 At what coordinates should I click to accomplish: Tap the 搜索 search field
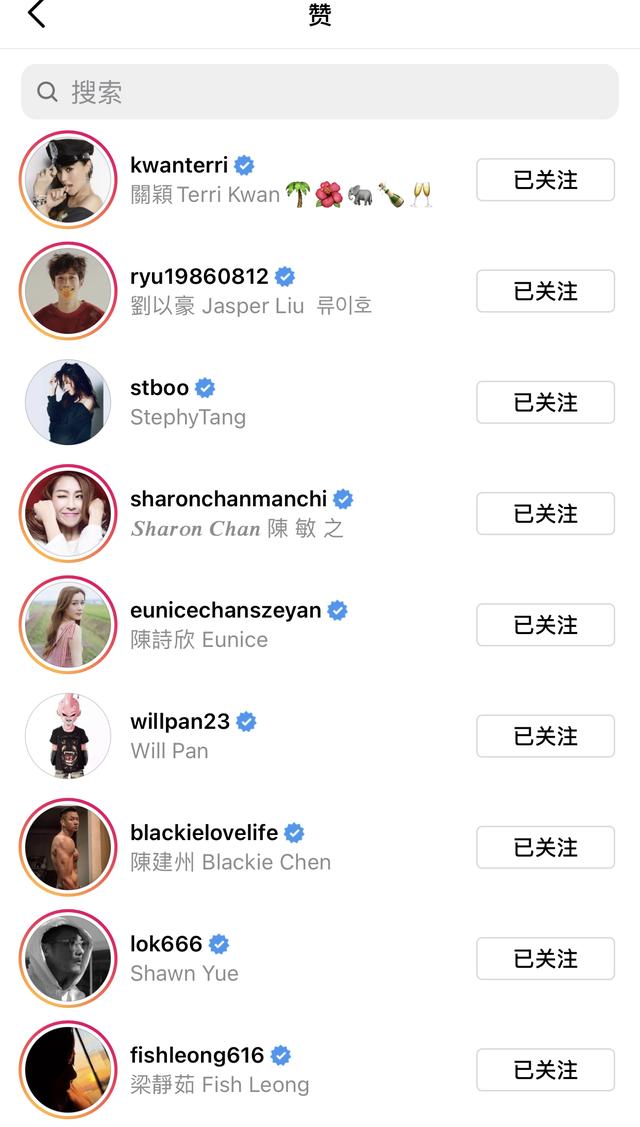pos(320,92)
